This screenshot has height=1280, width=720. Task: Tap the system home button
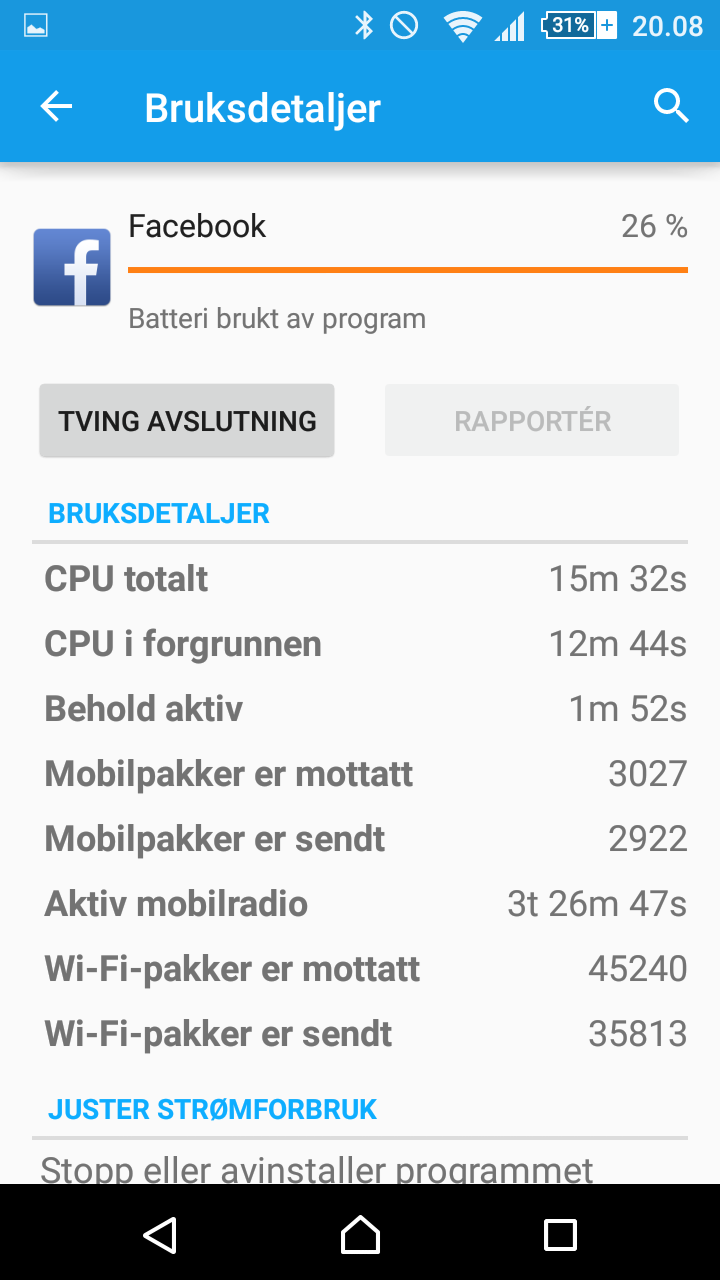pyautogui.click(x=360, y=1234)
